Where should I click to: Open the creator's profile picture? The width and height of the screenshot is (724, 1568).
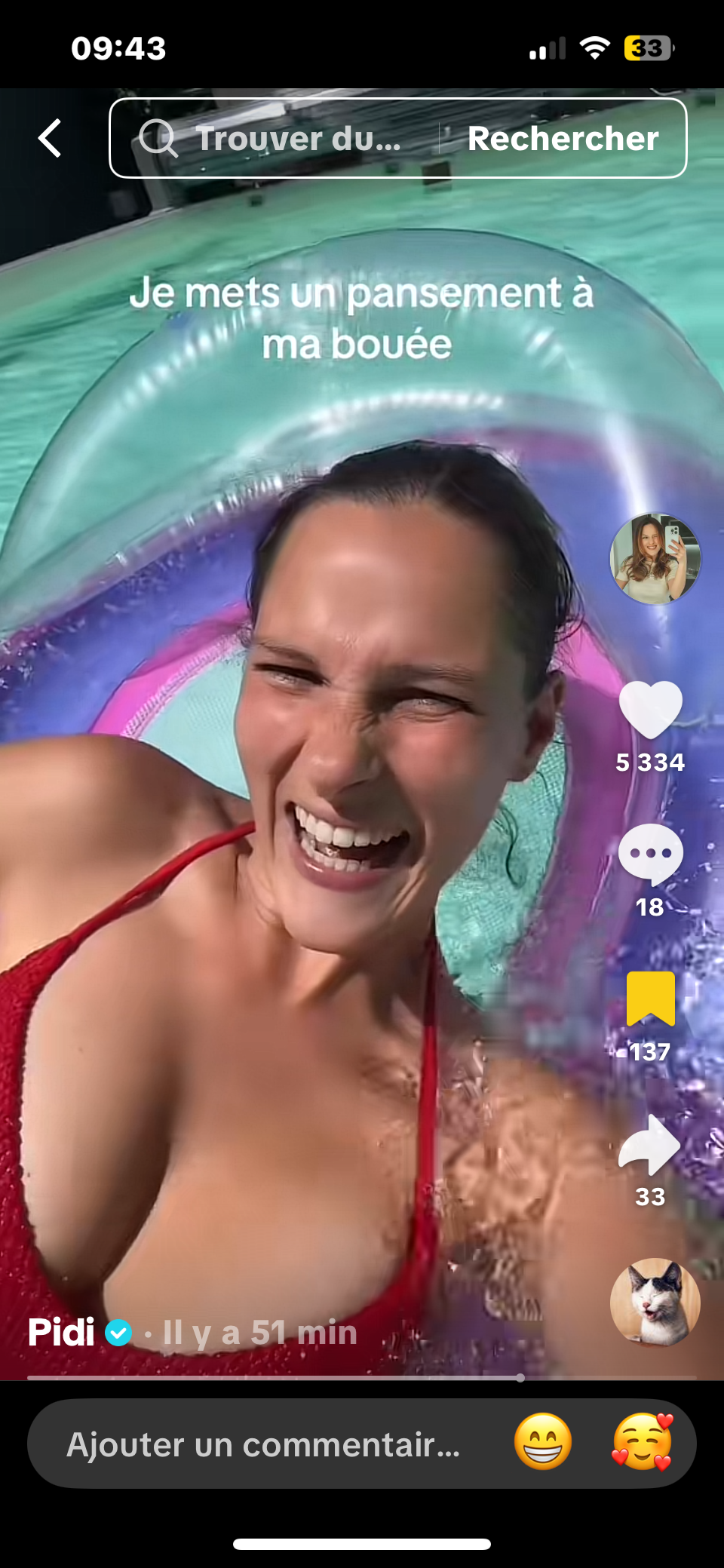655,559
